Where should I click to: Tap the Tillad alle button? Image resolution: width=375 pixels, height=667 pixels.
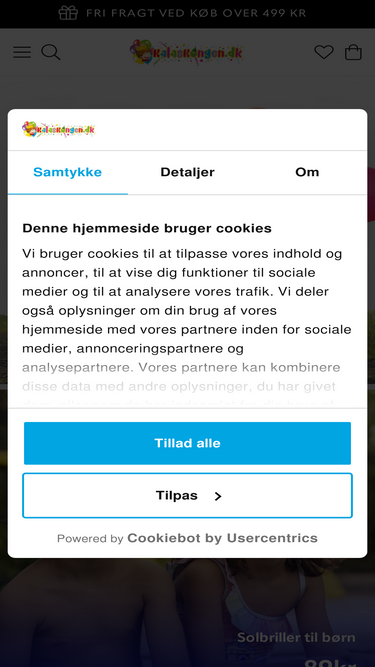pyautogui.click(x=187, y=443)
